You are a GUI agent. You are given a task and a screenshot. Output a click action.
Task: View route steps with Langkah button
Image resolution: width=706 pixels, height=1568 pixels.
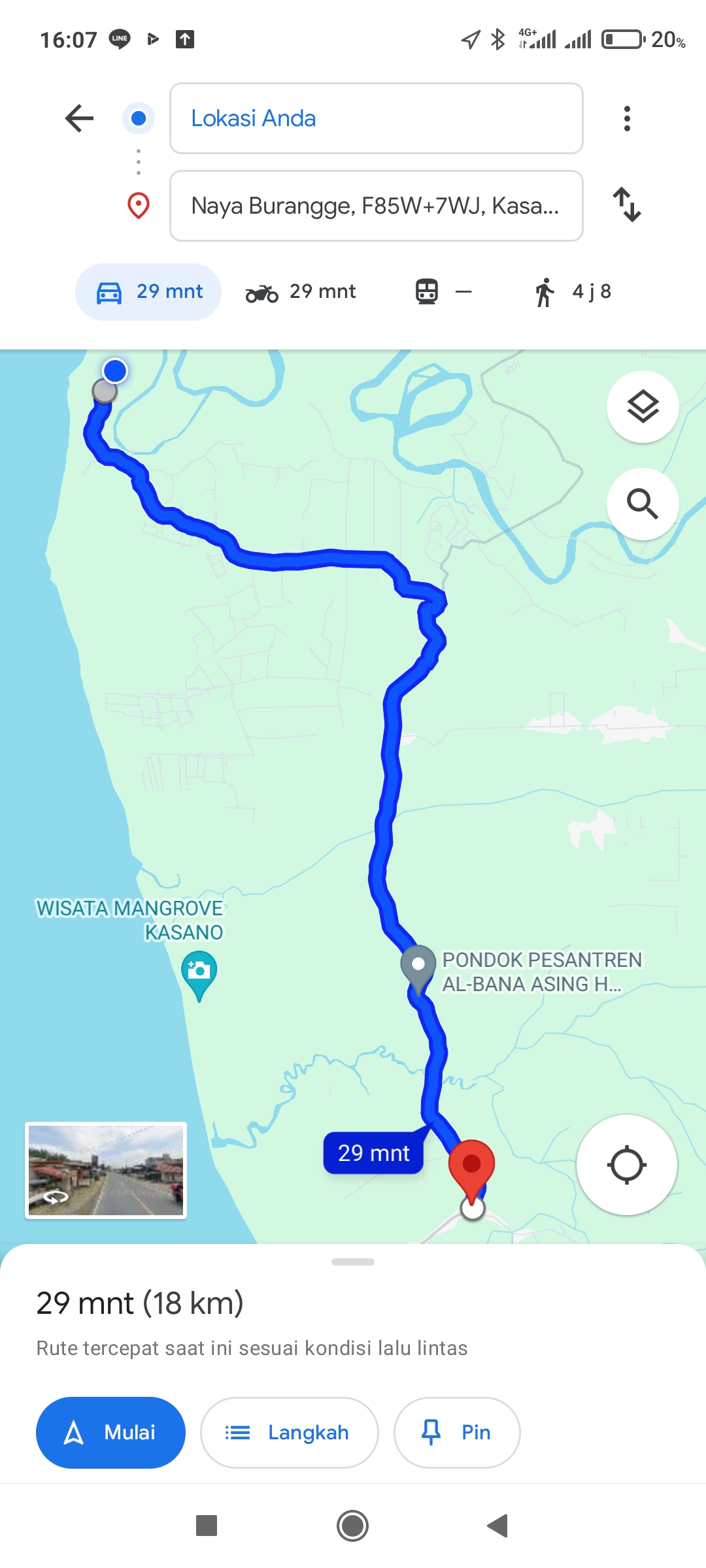point(290,1433)
